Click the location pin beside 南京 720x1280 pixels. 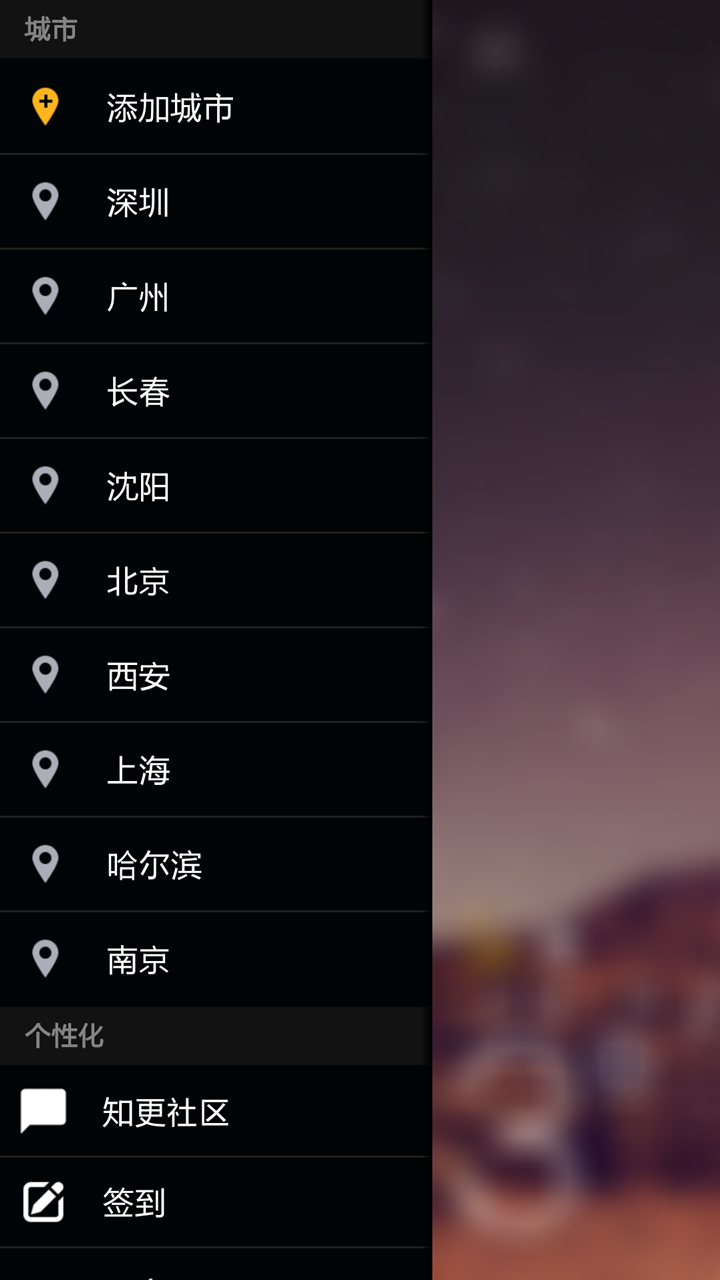coord(45,959)
